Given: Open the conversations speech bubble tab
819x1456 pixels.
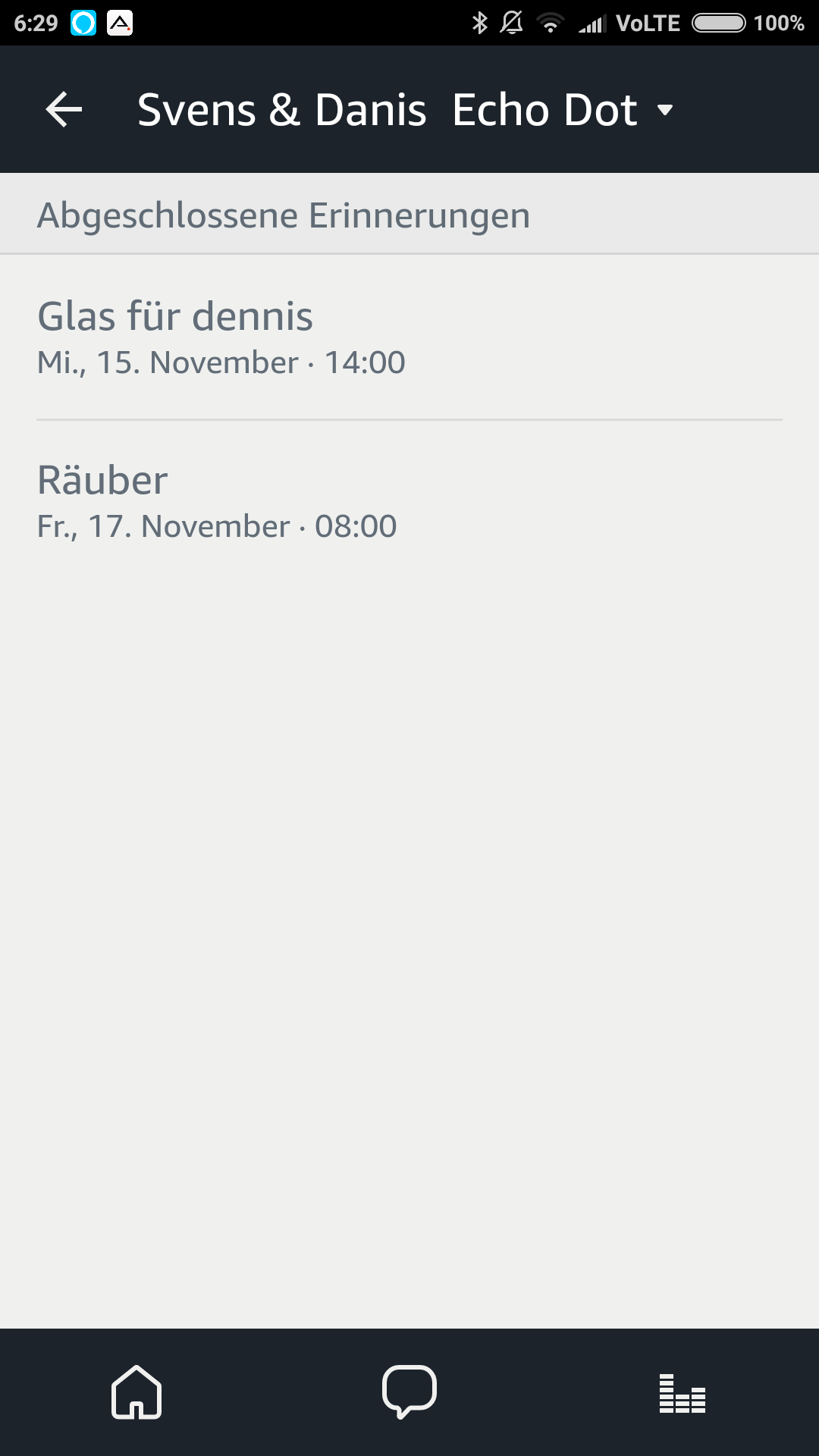Looking at the screenshot, I should click(409, 1392).
